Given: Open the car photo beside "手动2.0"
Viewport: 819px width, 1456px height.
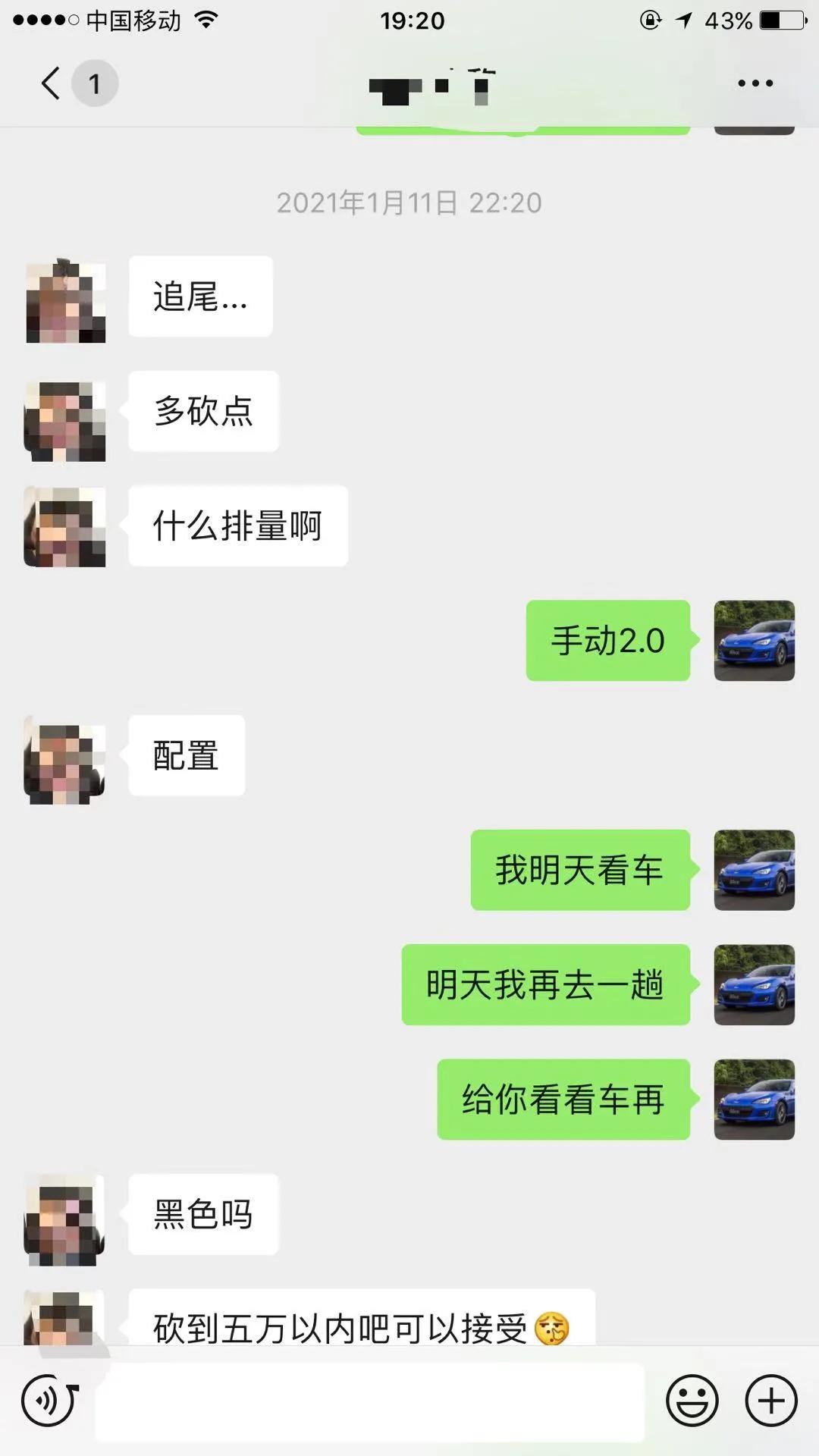Looking at the screenshot, I should (x=755, y=641).
